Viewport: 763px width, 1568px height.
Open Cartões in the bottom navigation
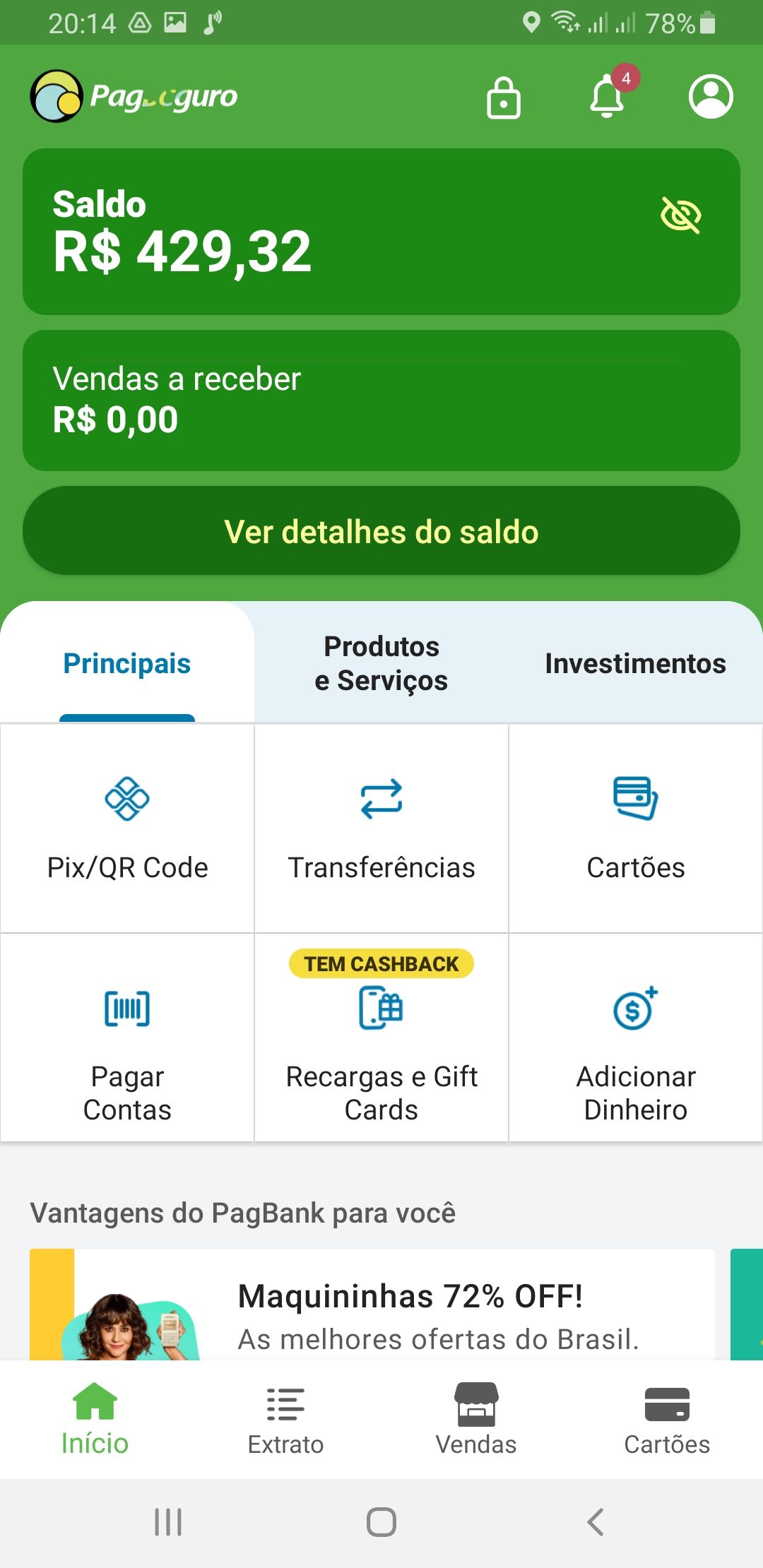pos(667,1420)
